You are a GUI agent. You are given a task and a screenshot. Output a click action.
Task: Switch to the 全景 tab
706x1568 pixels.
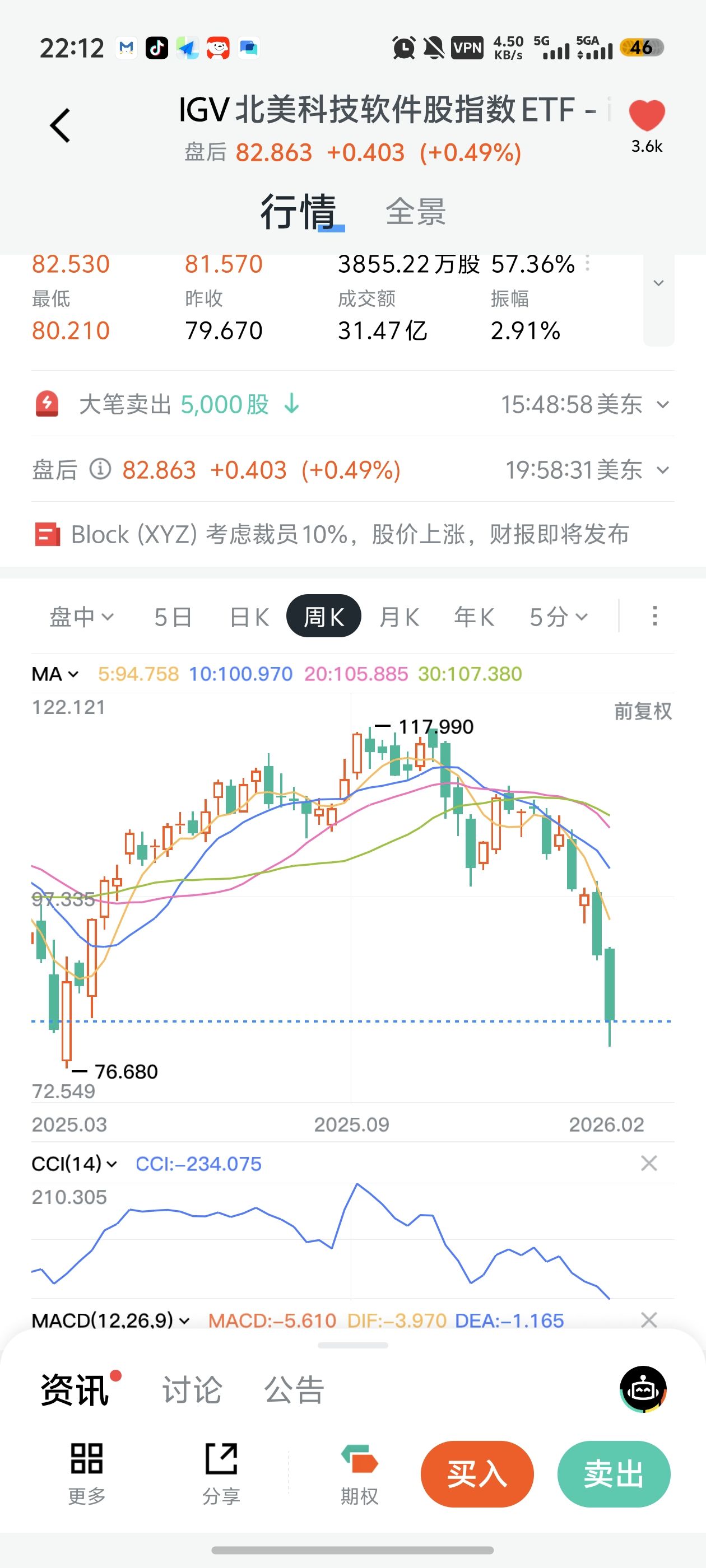tap(415, 212)
